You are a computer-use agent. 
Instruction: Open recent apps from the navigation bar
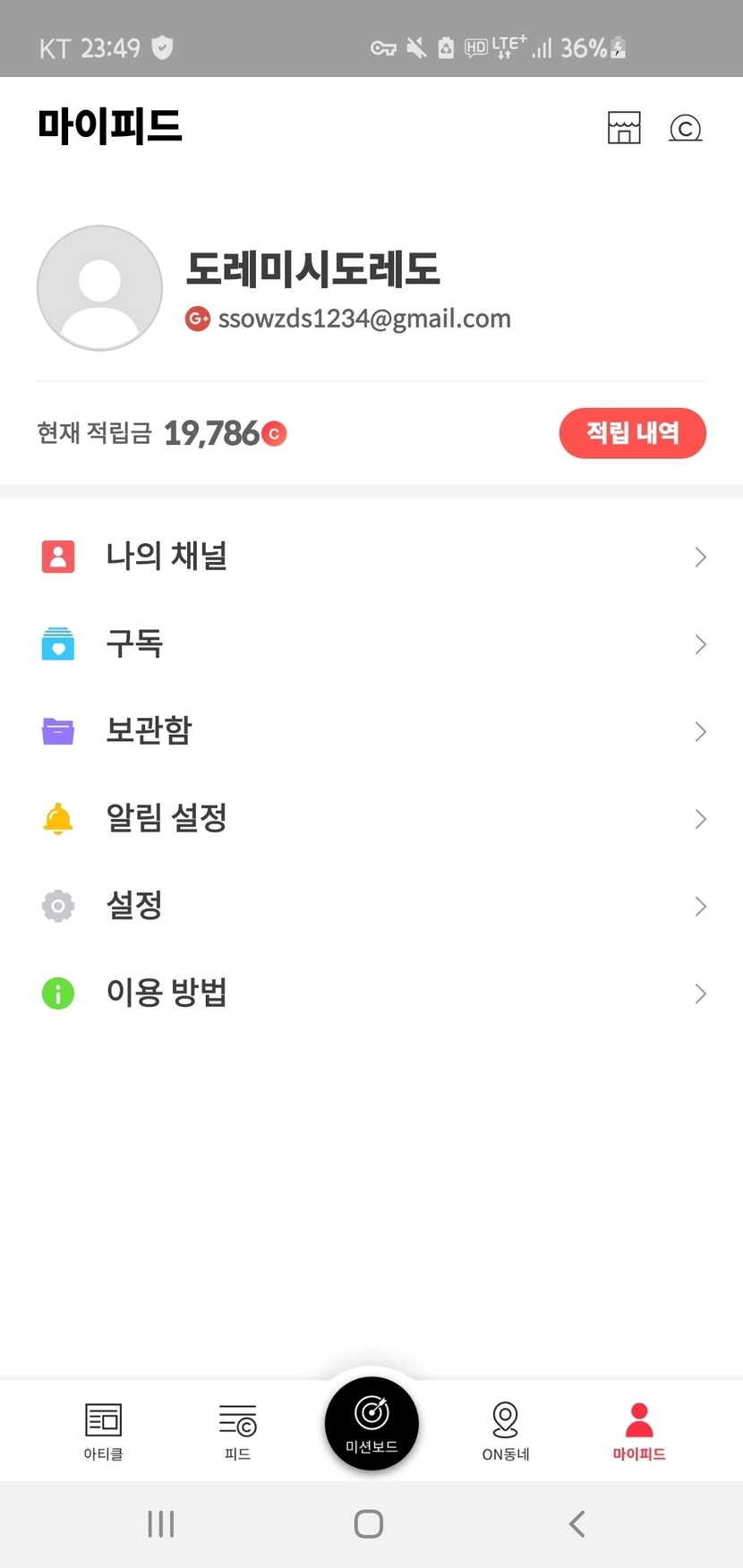161,1524
